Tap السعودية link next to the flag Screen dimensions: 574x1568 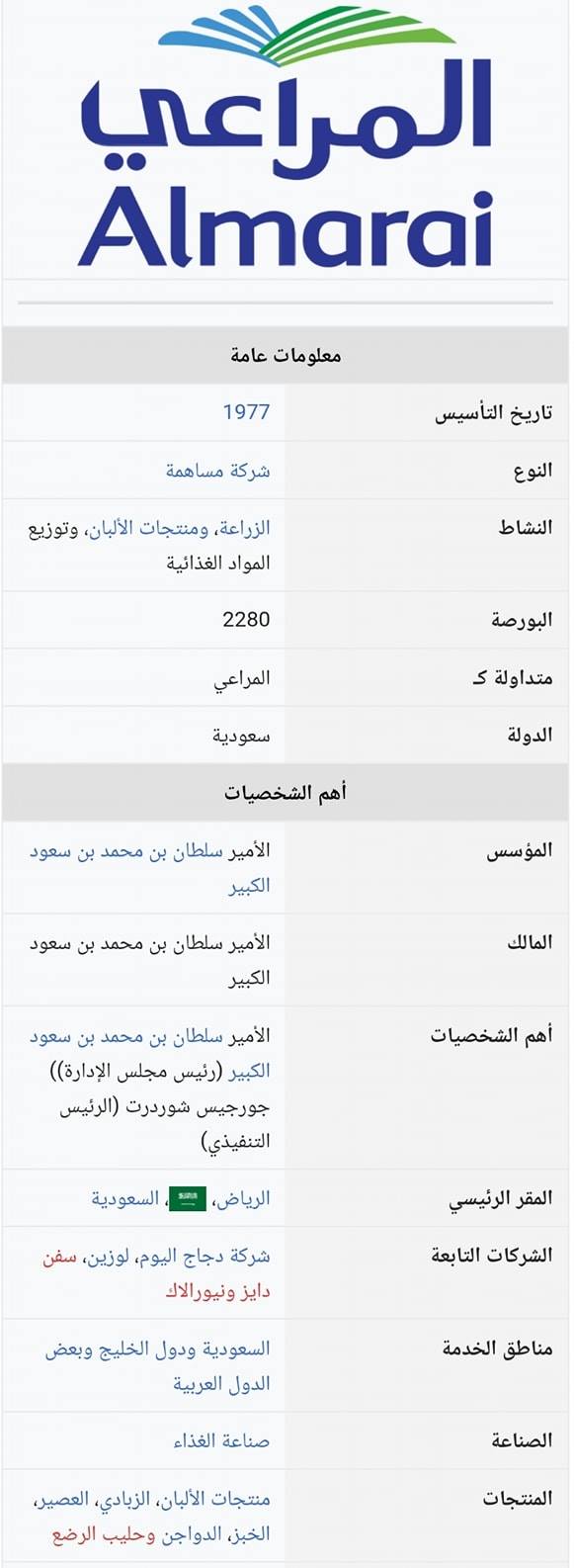click(x=124, y=1198)
